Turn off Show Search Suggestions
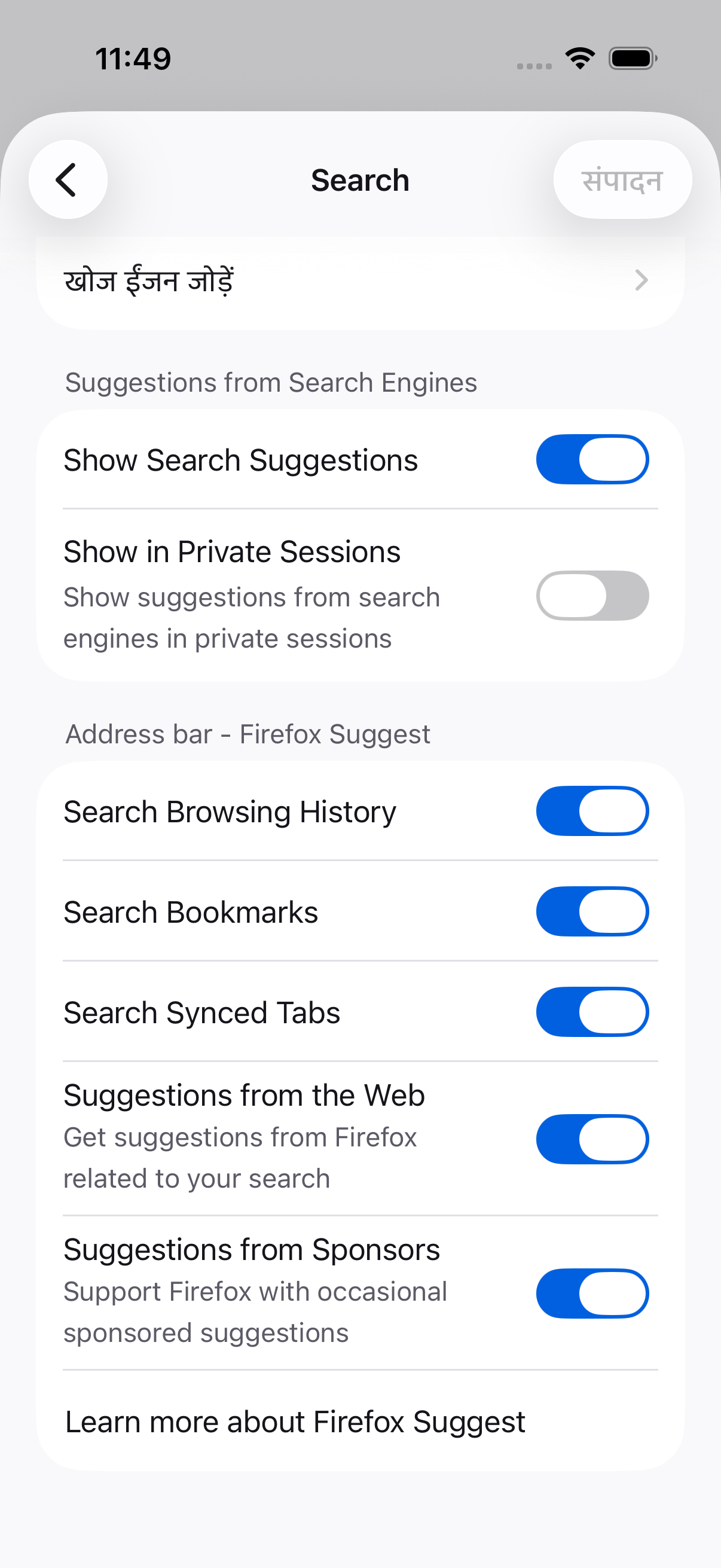This screenshot has height=1568, width=721. pyautogui.click(x=592, y=459)
